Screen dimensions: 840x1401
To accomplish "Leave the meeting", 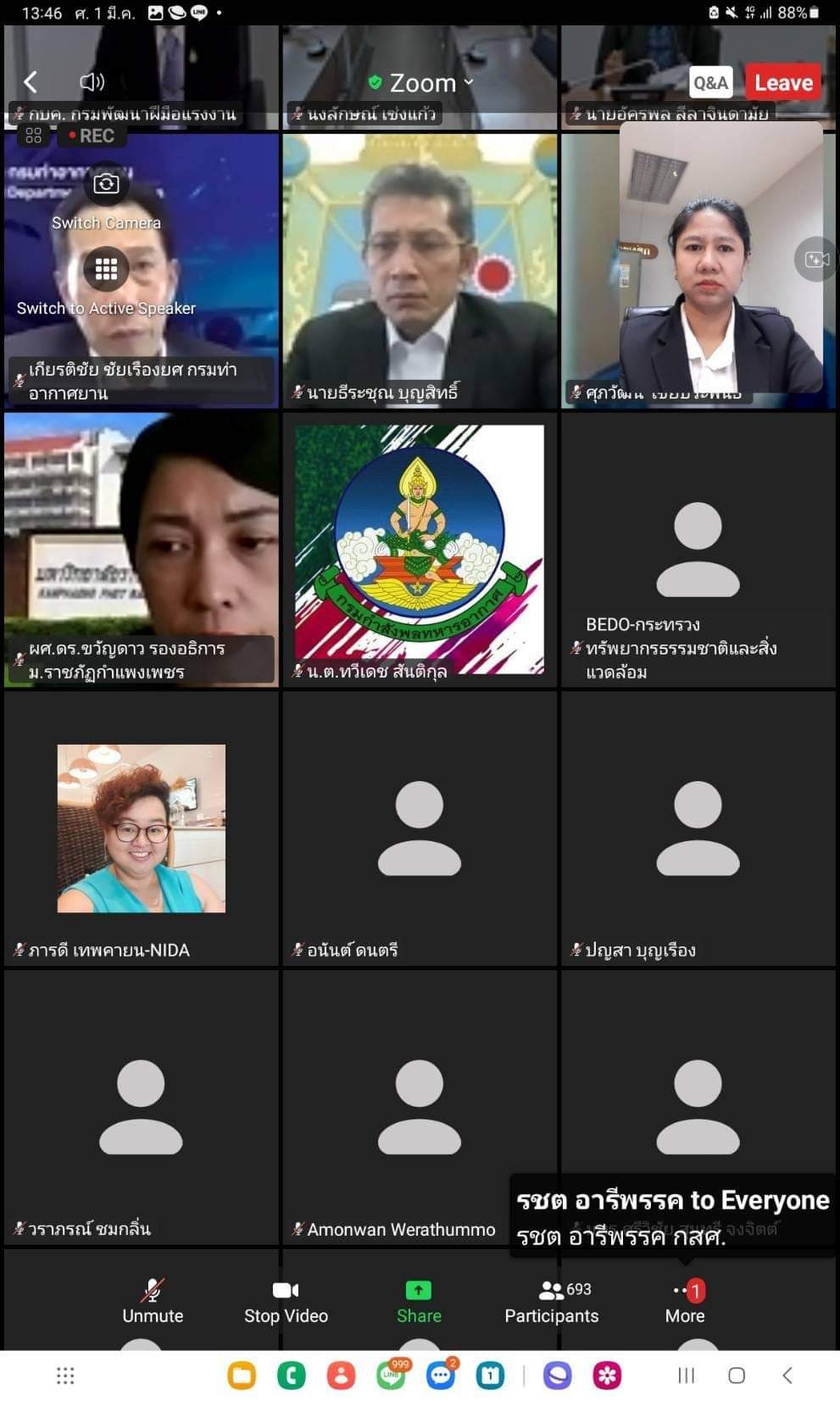I will coord(783,82).
